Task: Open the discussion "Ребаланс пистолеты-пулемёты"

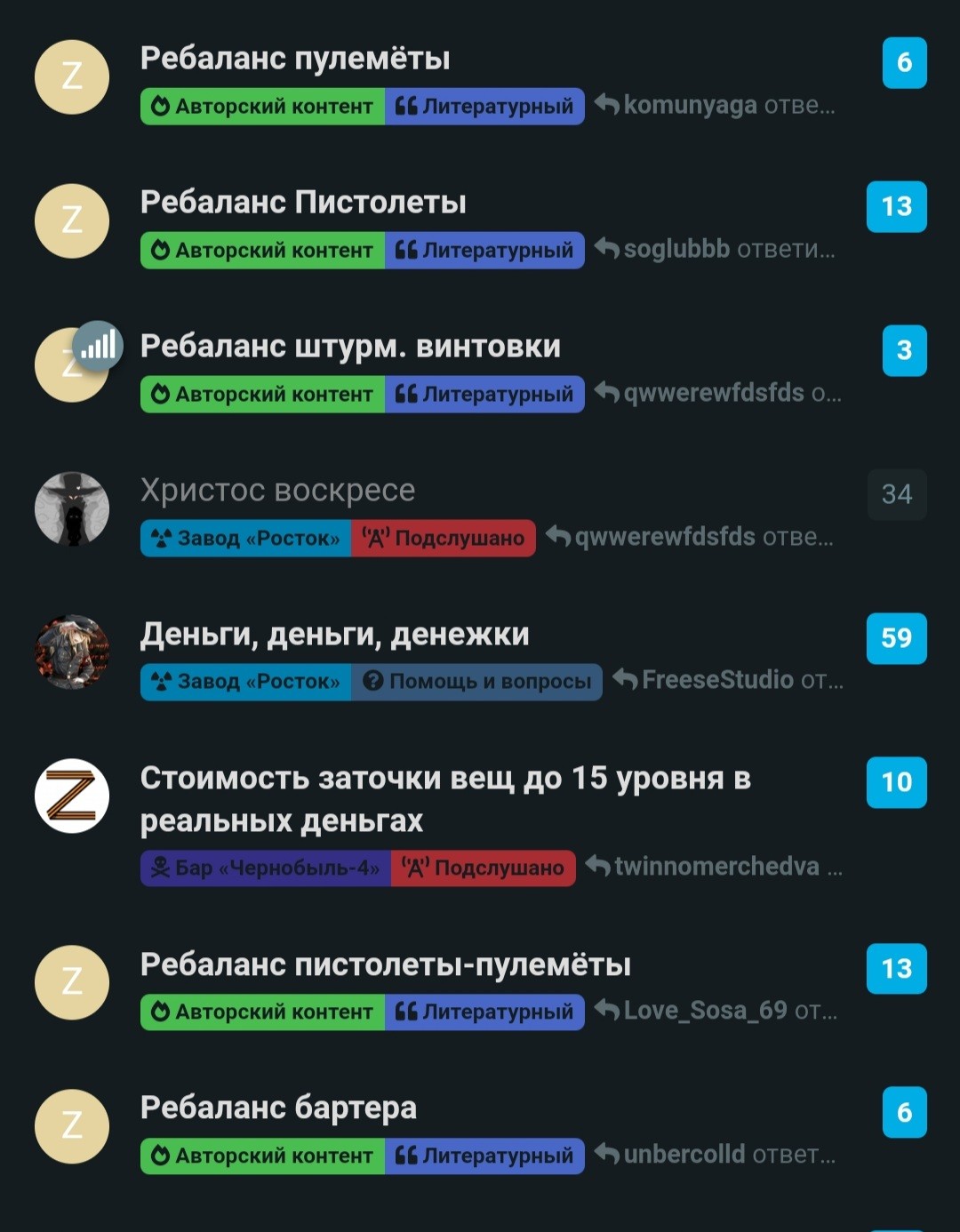Action: [385, 964]
